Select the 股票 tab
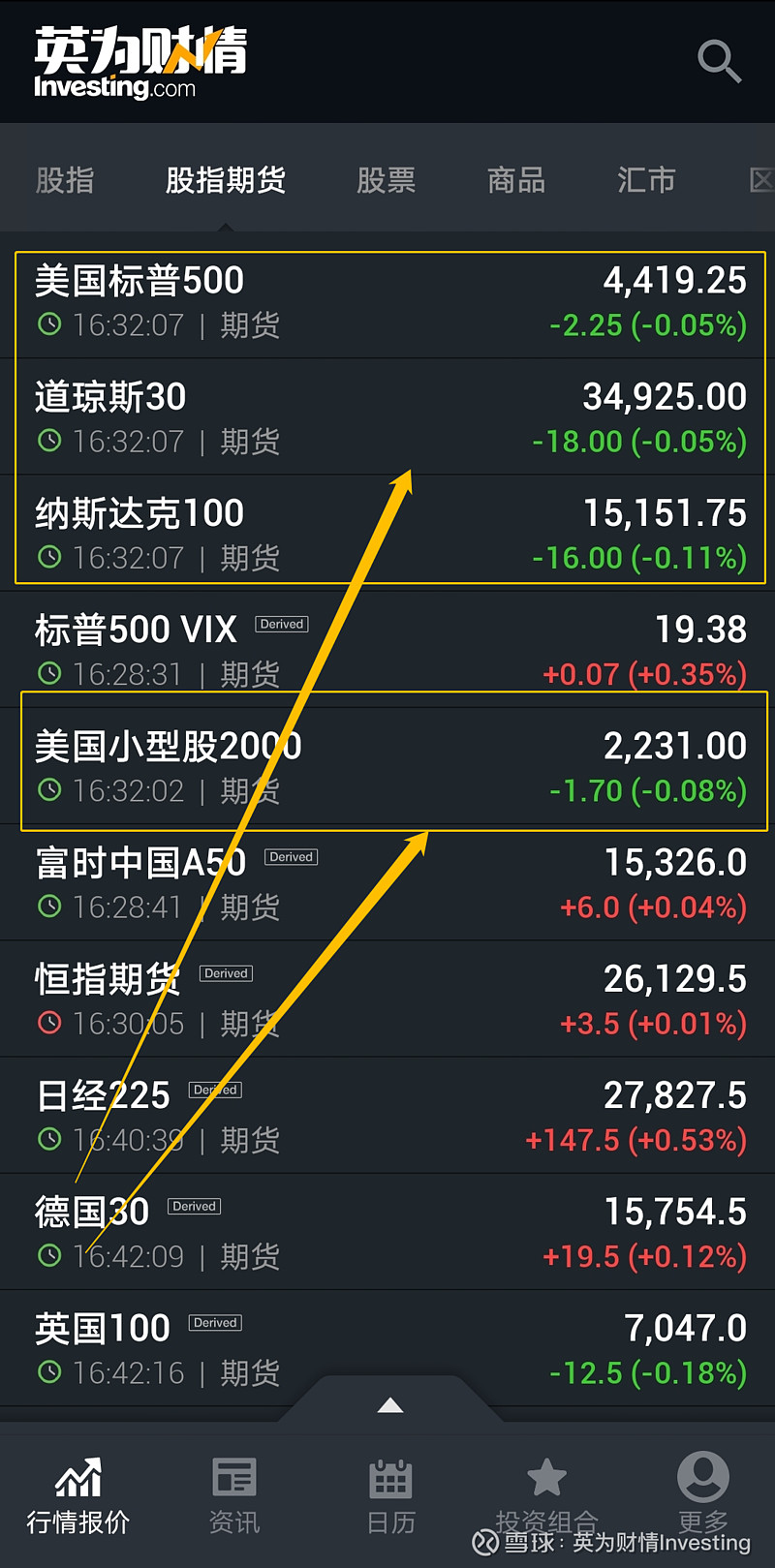 coord(387,180)
